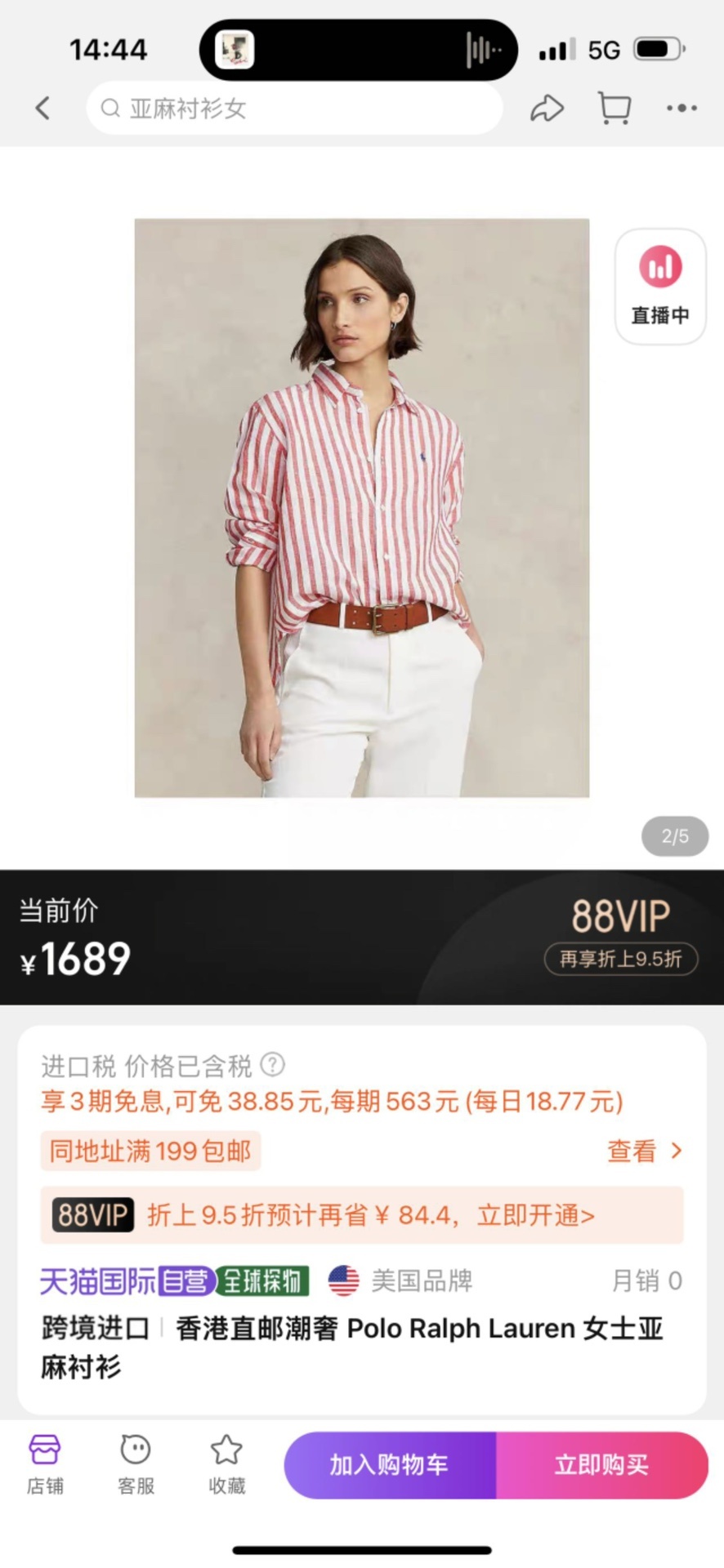Add item to favorites with 收藏

point(226,1465)
